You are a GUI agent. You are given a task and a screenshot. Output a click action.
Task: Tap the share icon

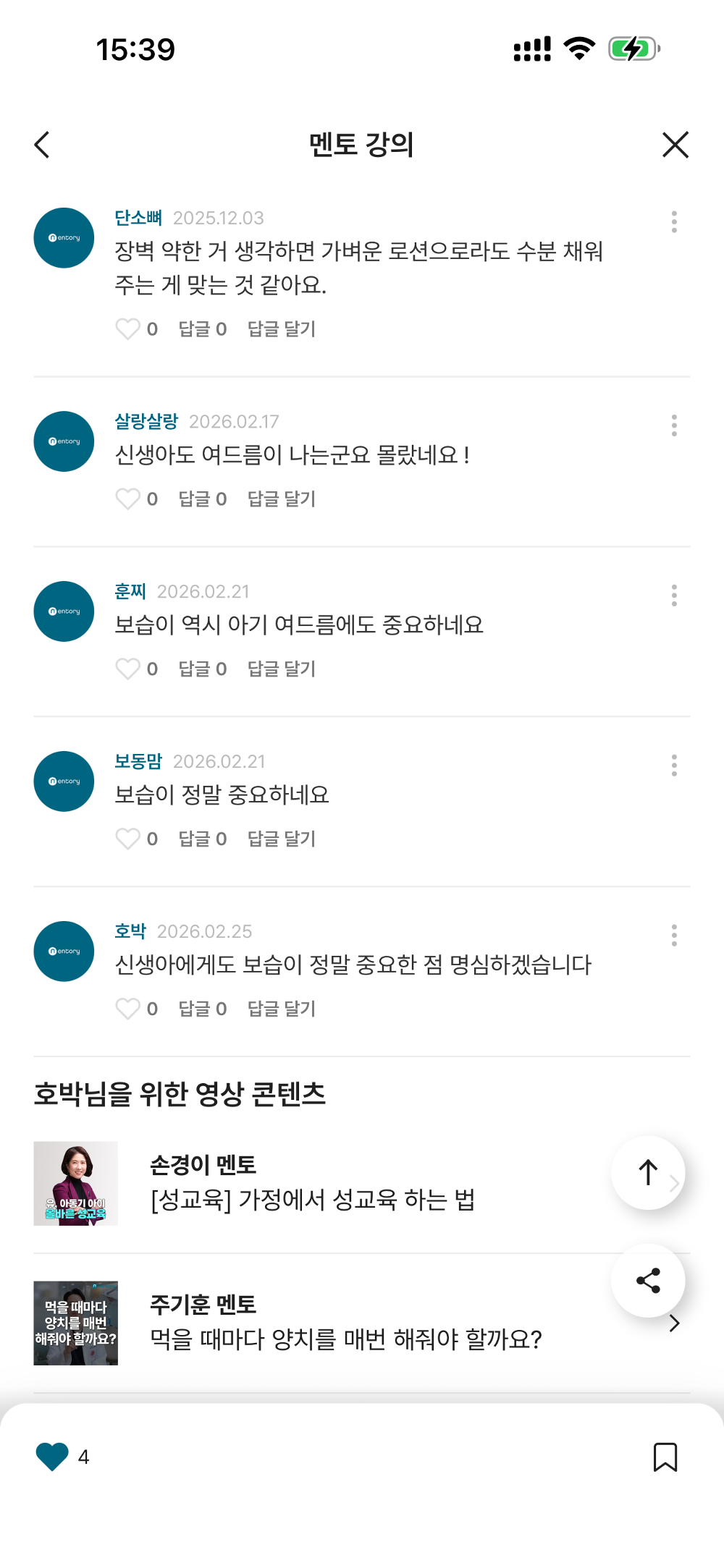648,1280
